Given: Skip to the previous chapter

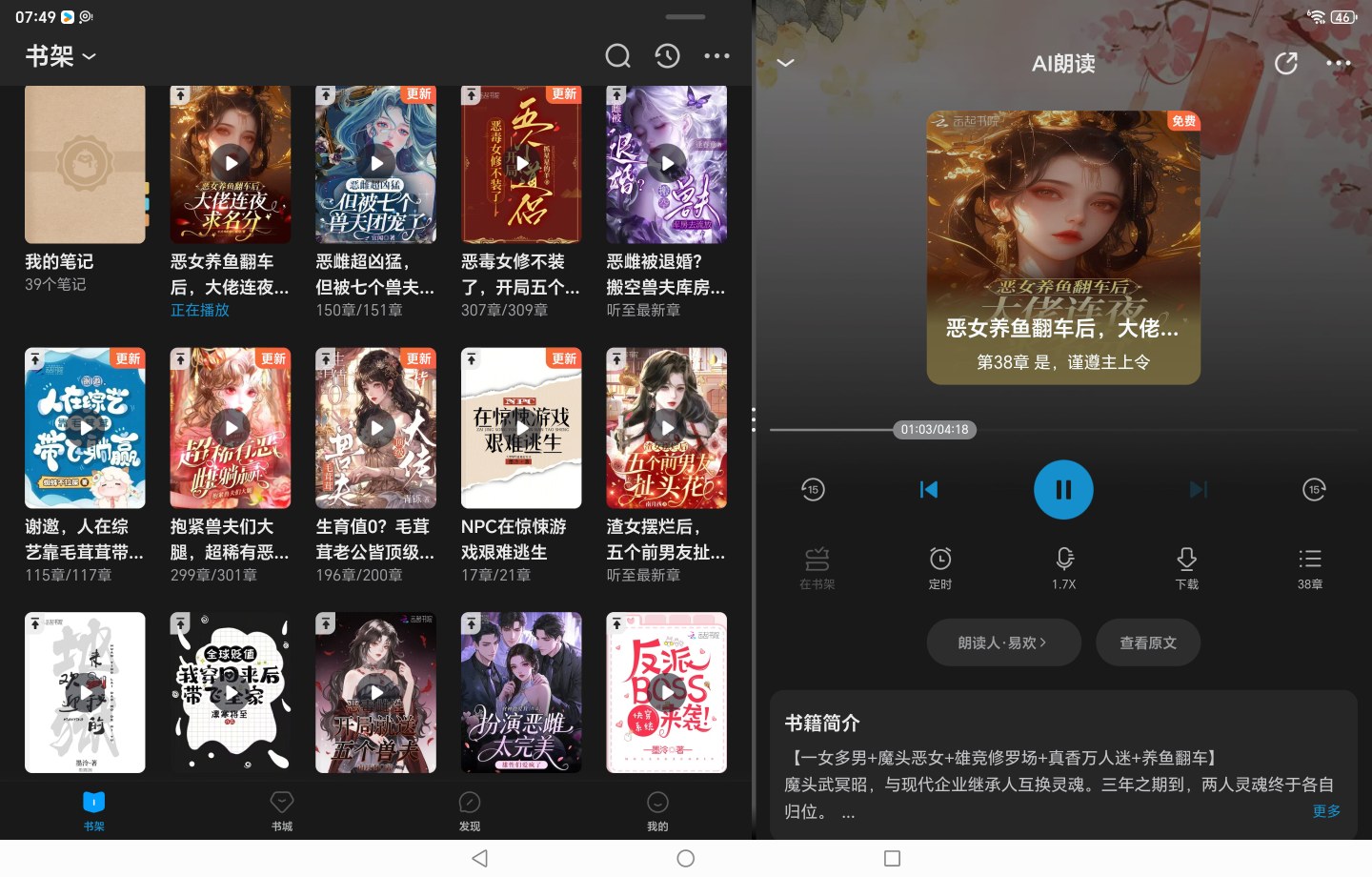Looking at the screenshot, I should pyautogui.click(x=929, y=490).
